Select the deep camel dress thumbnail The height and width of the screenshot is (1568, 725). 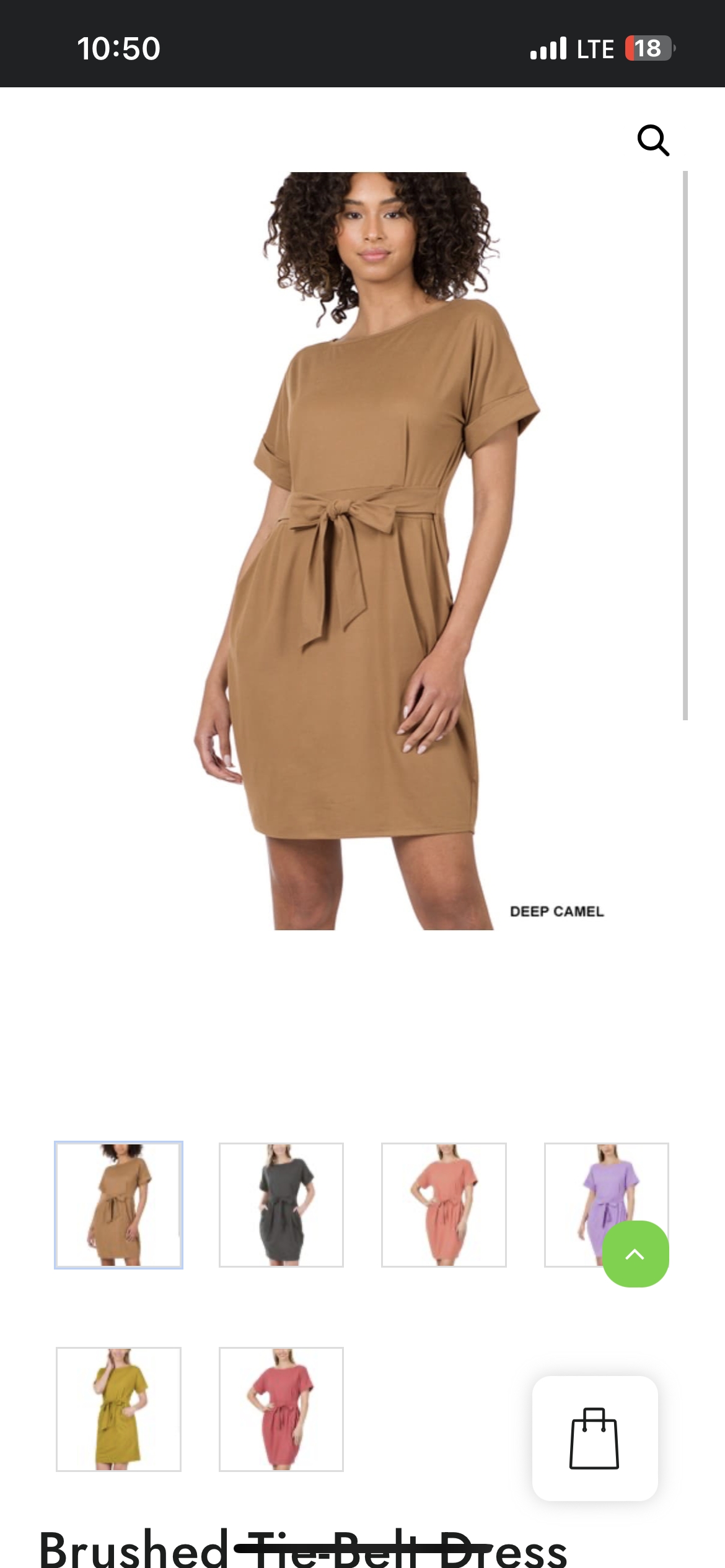[x=118, y=1205]
